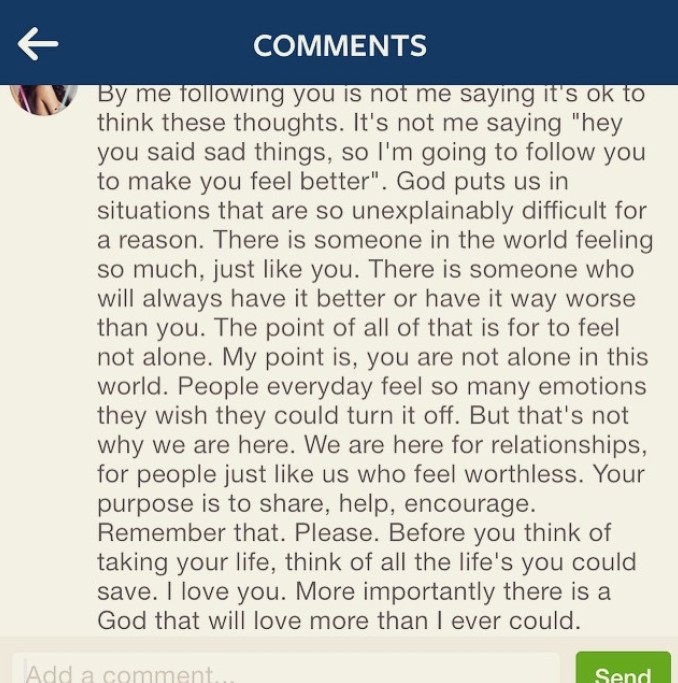Send the comment
Image resolution: width=678 pixels, height=683 pixels.
point(622,671)
